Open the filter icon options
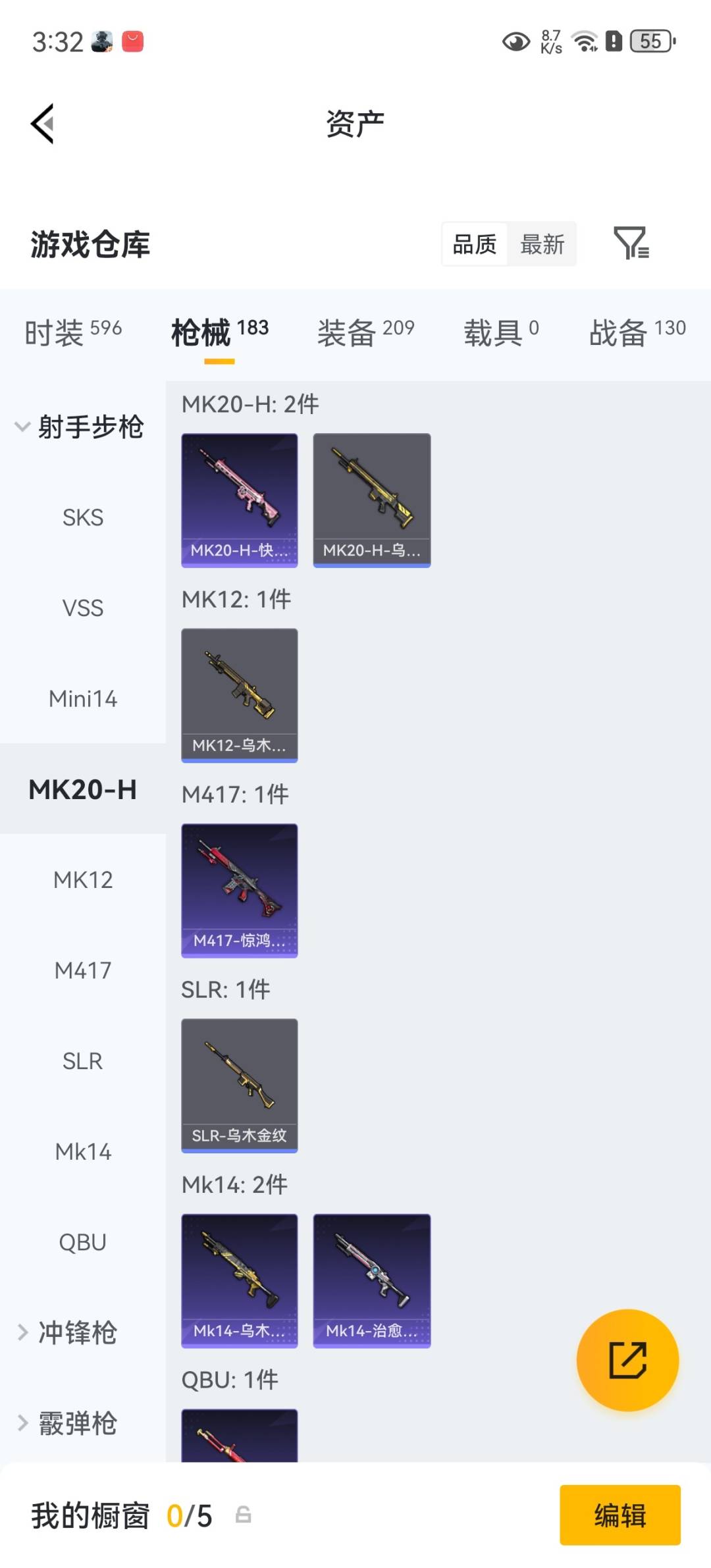Viewport: 711px width, 1568px height. (631, 244)
